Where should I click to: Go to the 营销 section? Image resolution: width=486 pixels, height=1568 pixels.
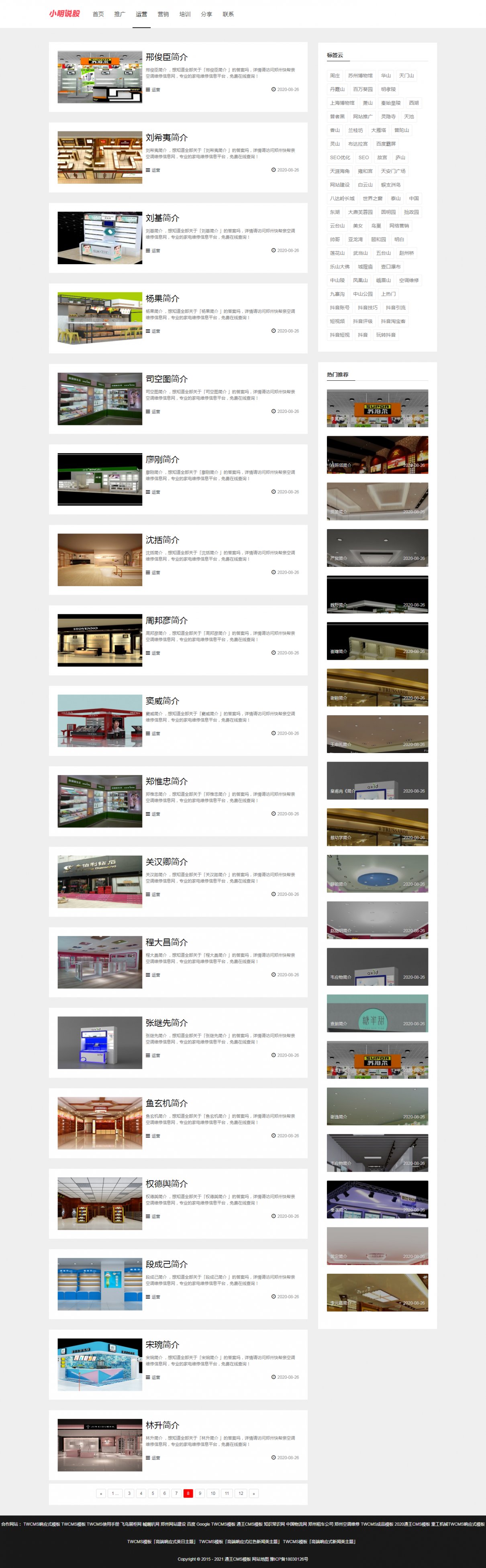pyautogui.click(x=163, y=14)
